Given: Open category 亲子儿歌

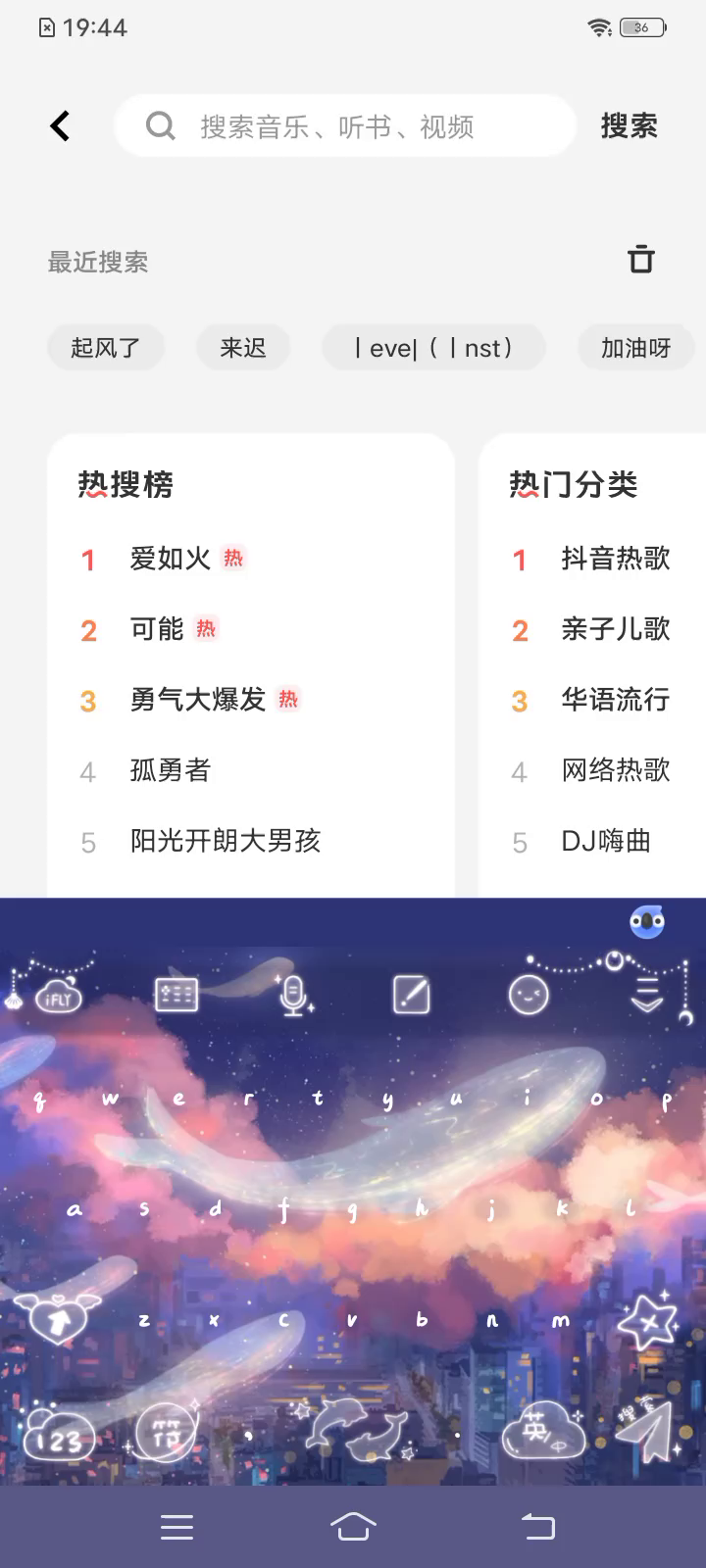Looking at the screenshot, I should 615,629.
